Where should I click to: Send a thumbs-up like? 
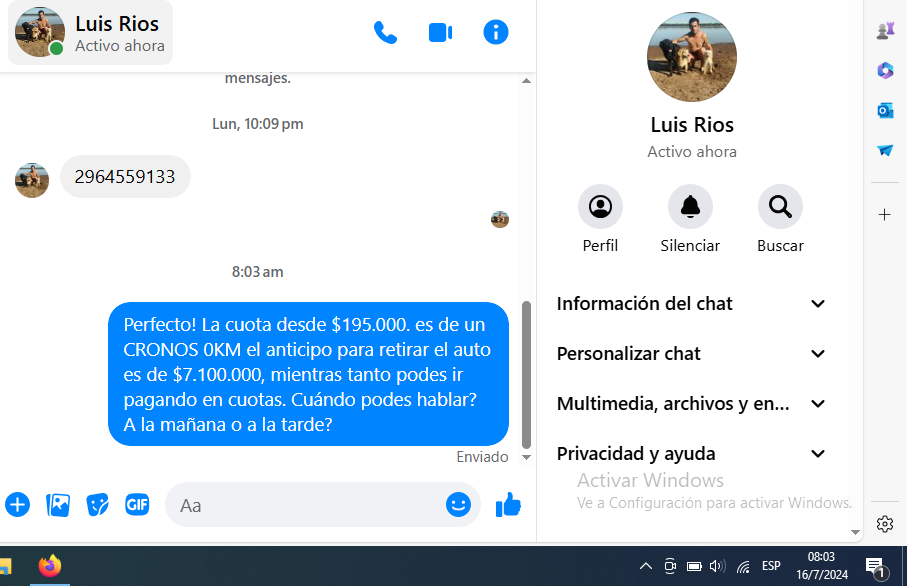pyautogui.click(x=509, y=505)
